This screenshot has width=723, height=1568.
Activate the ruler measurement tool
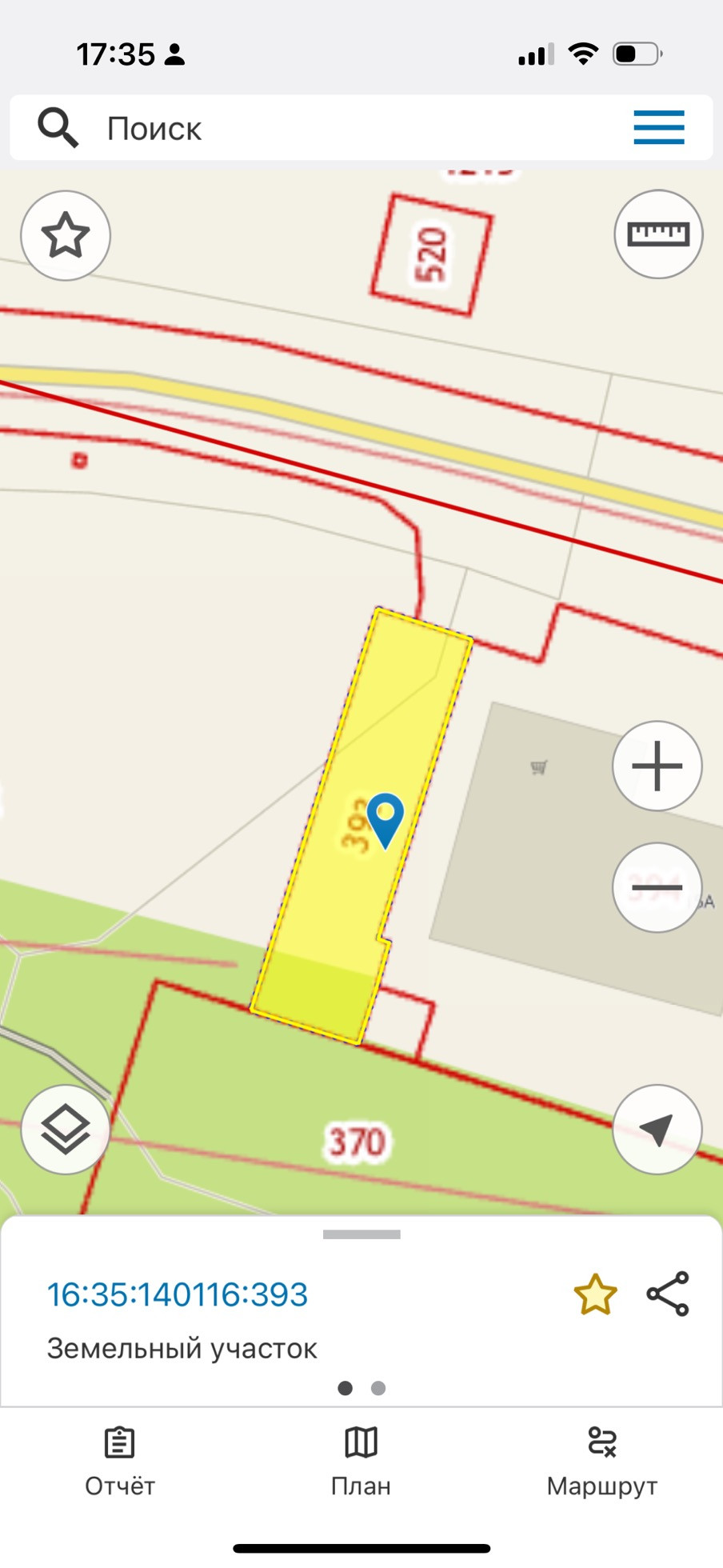click(657, 234)
